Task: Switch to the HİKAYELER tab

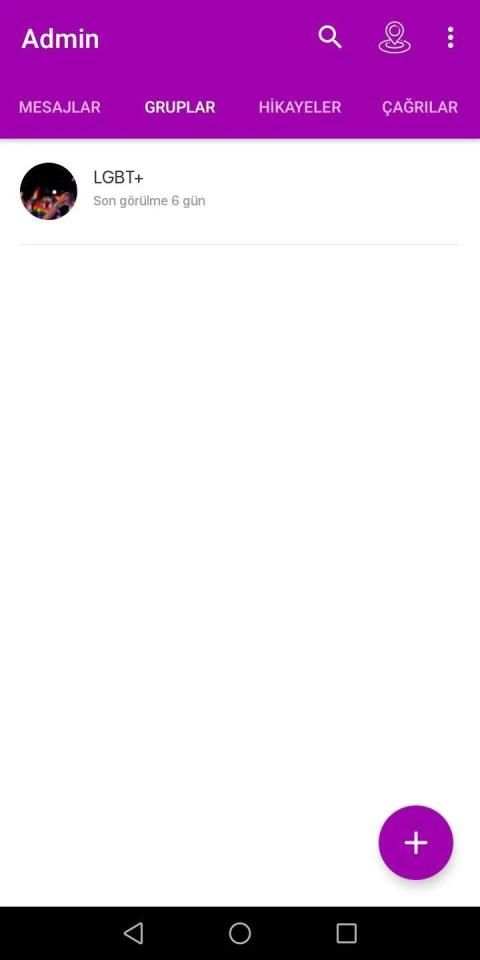Action: point(300,107)
